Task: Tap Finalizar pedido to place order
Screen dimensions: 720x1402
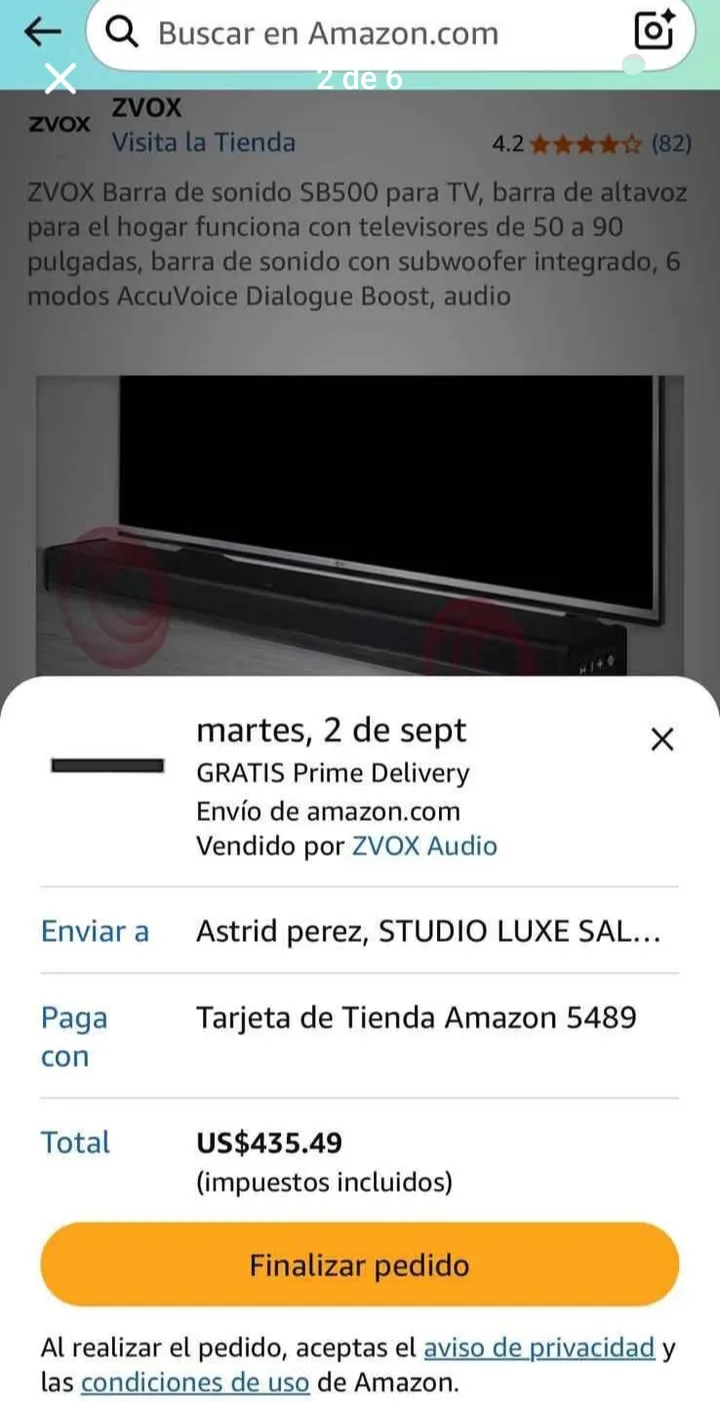Action: (360, 1265)
